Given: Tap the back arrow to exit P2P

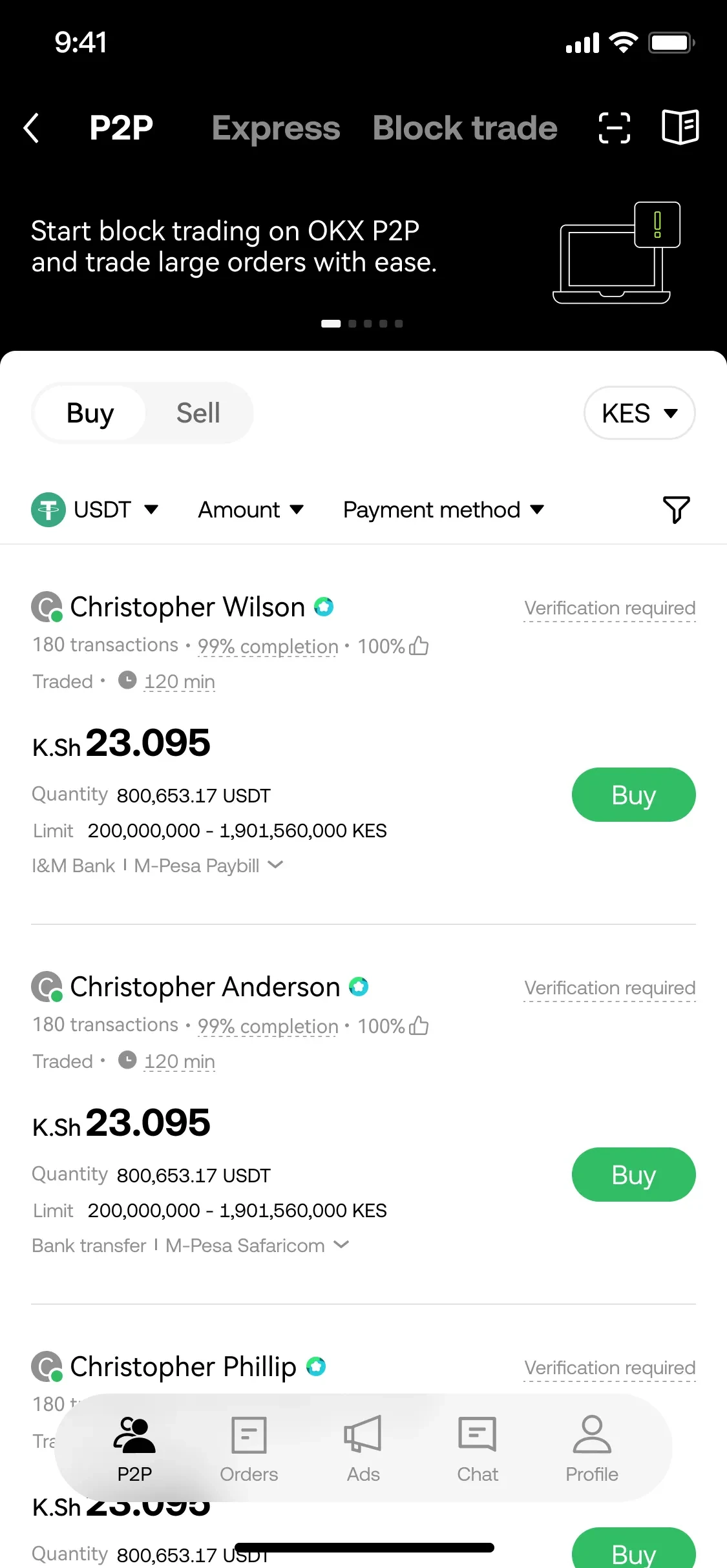Looking at the screenshot, I should pyautogui.click(x=32, y=127).
